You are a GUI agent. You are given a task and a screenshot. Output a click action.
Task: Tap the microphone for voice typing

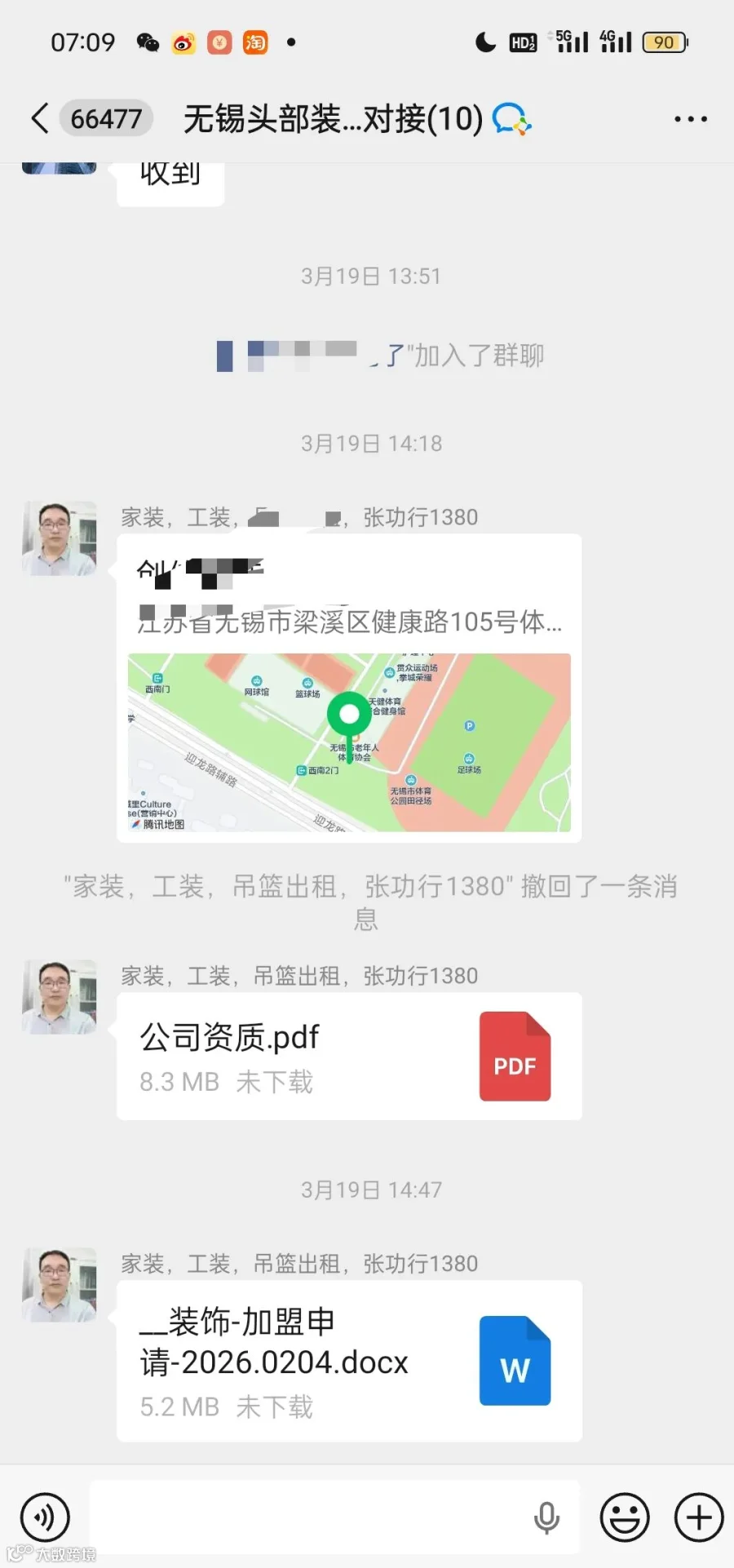tap(546, 1517)
